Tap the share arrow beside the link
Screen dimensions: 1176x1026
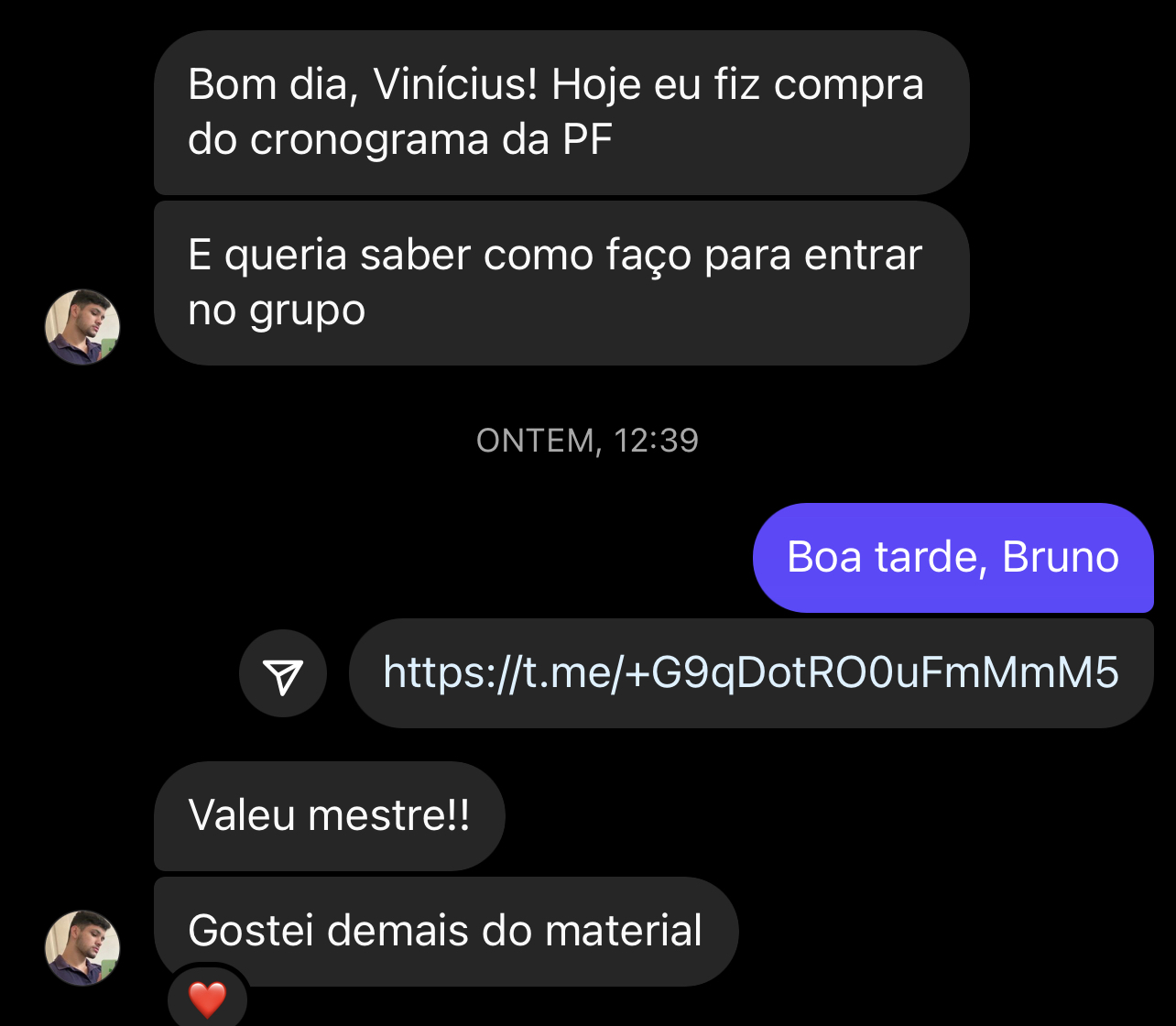coord(282,674)
